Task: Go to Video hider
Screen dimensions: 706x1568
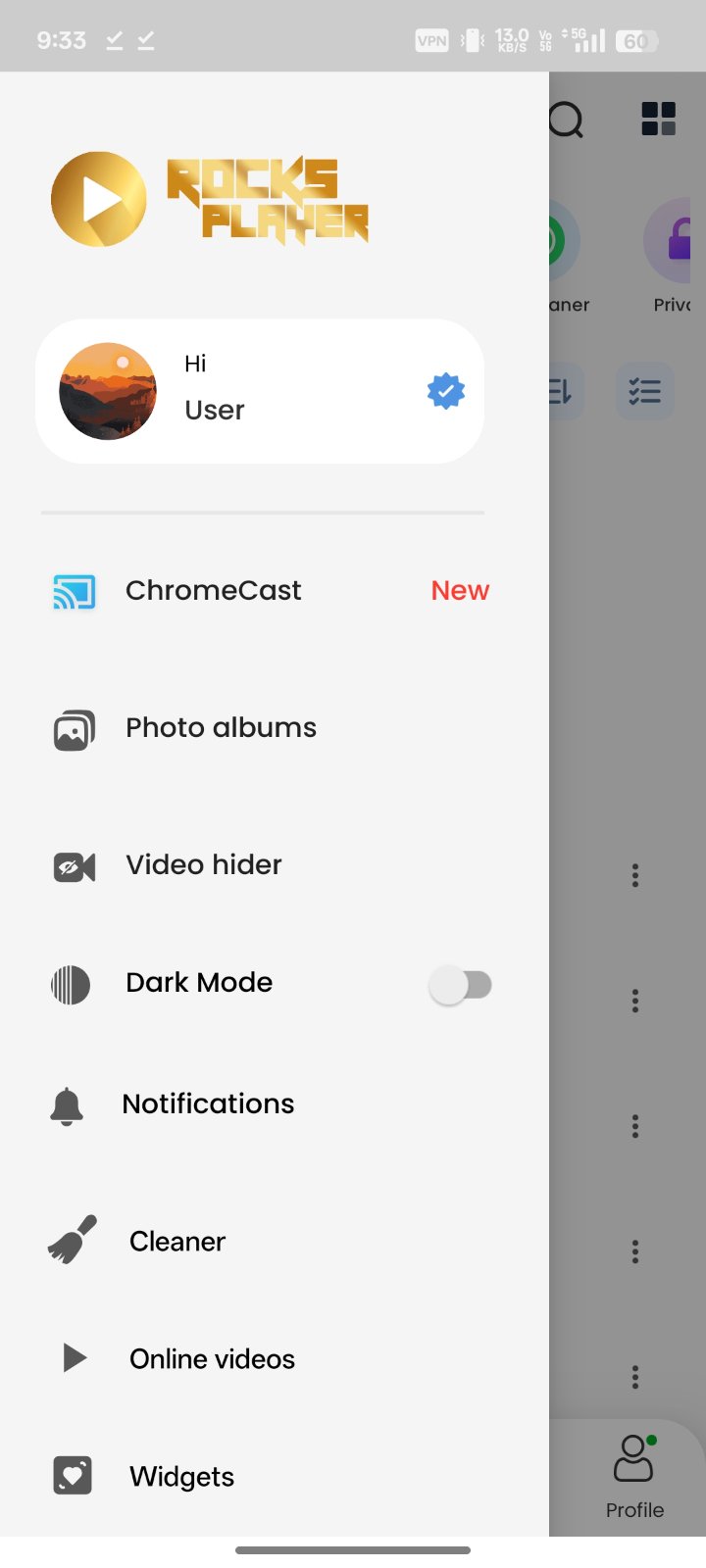Action: click(203, 865)
